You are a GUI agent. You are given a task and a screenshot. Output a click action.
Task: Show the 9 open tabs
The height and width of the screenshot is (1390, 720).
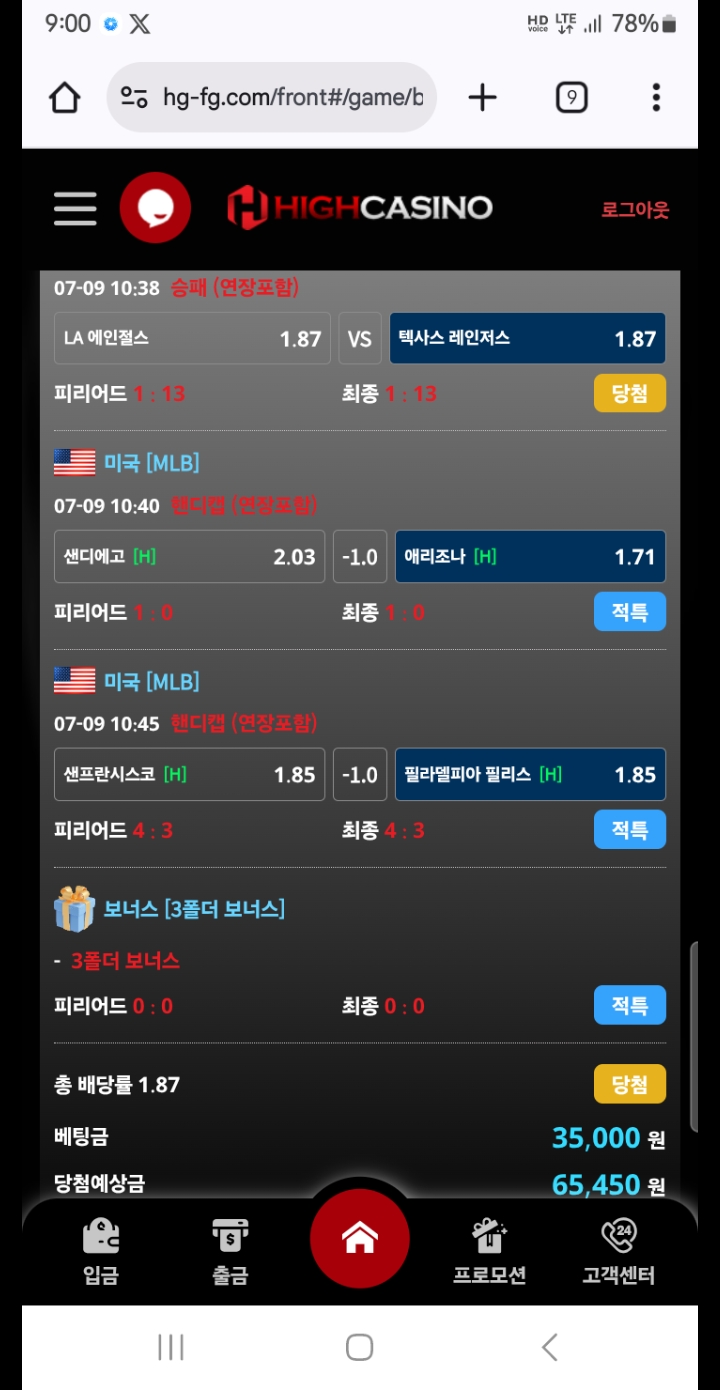coord(571,97)
